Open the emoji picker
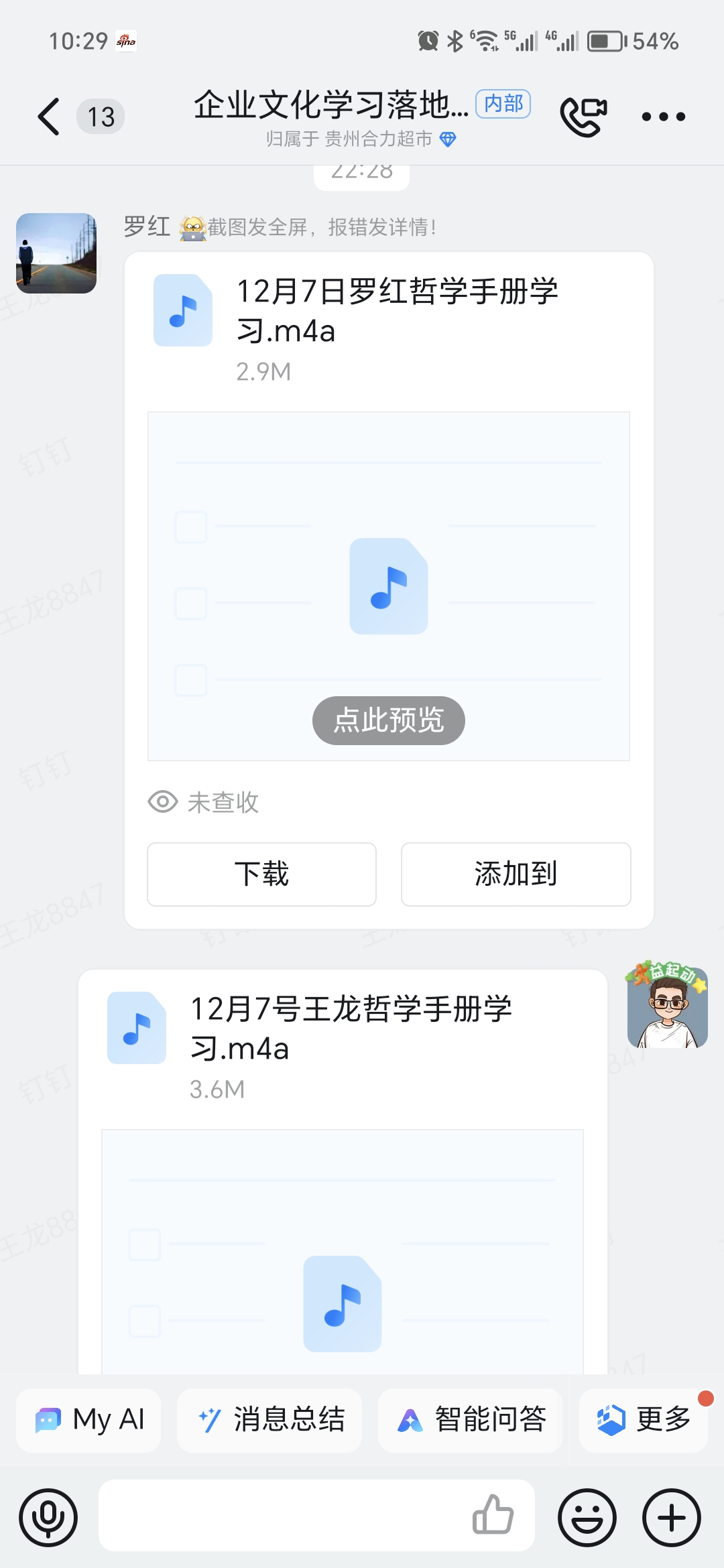724x1568 pixels. click(x=587, y=1518)
